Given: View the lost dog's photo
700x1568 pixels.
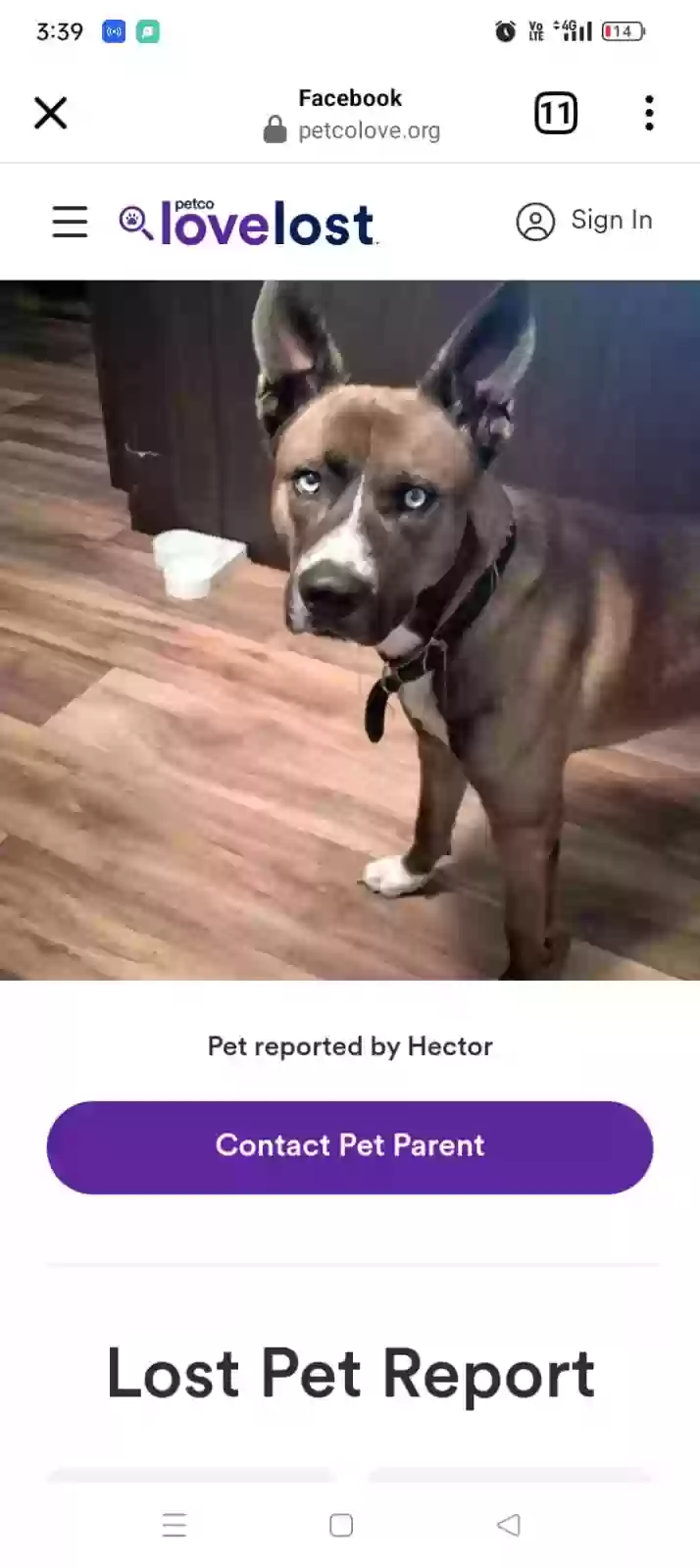Looking at the screenshot, I should tap(350, 630).
